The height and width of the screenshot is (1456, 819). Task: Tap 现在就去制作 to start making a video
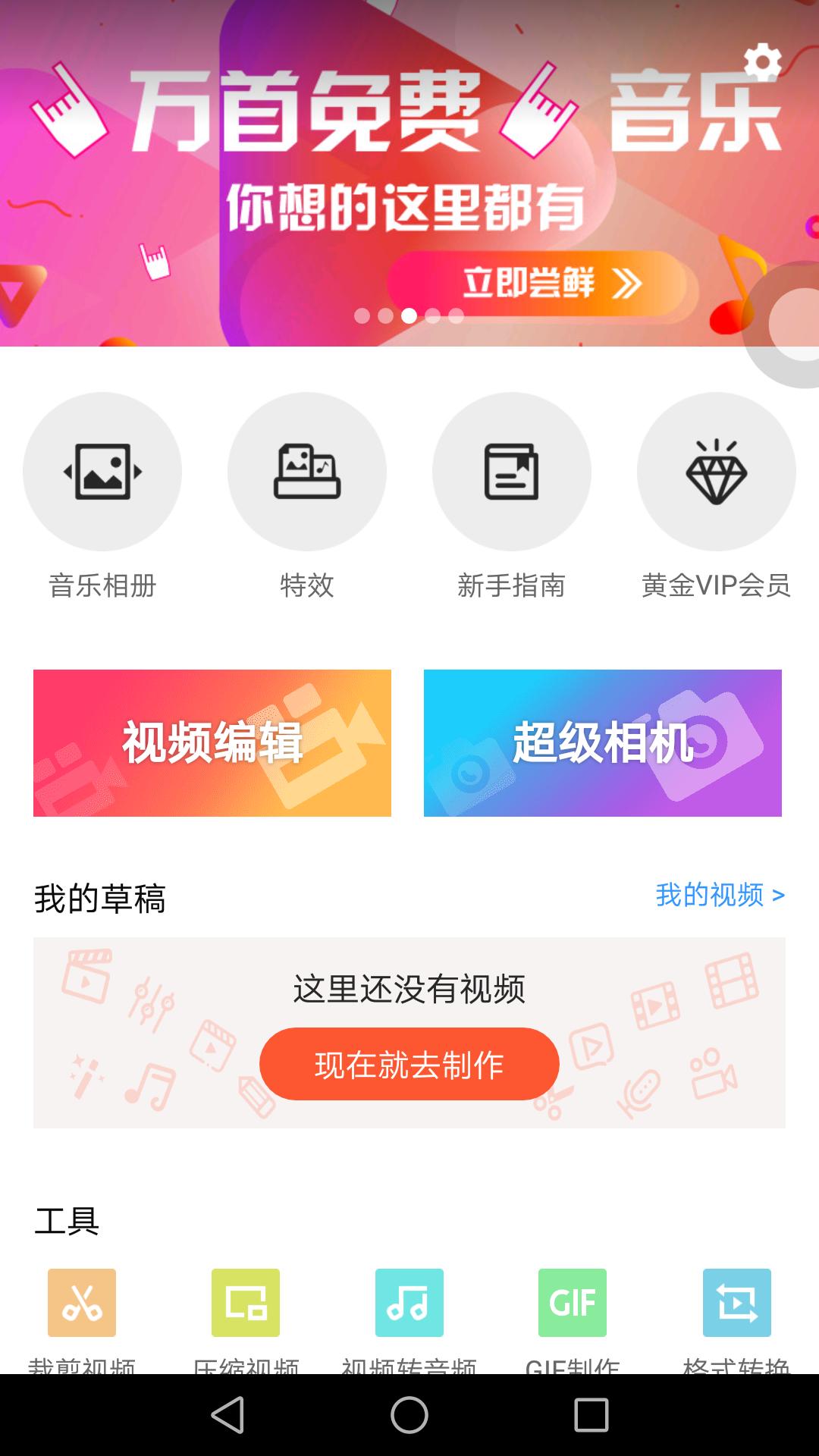click(x=409, y=1063)
